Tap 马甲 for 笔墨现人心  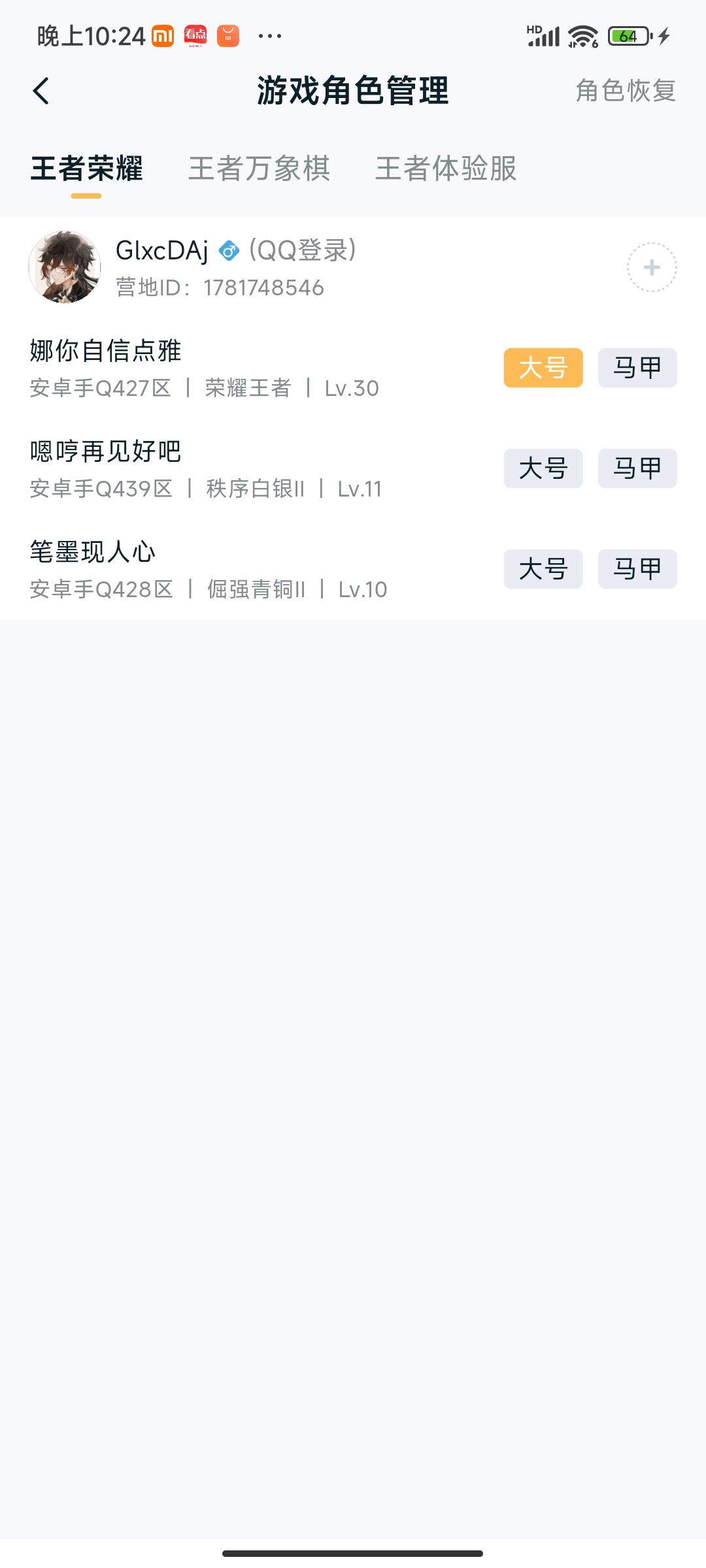(637, 569)
